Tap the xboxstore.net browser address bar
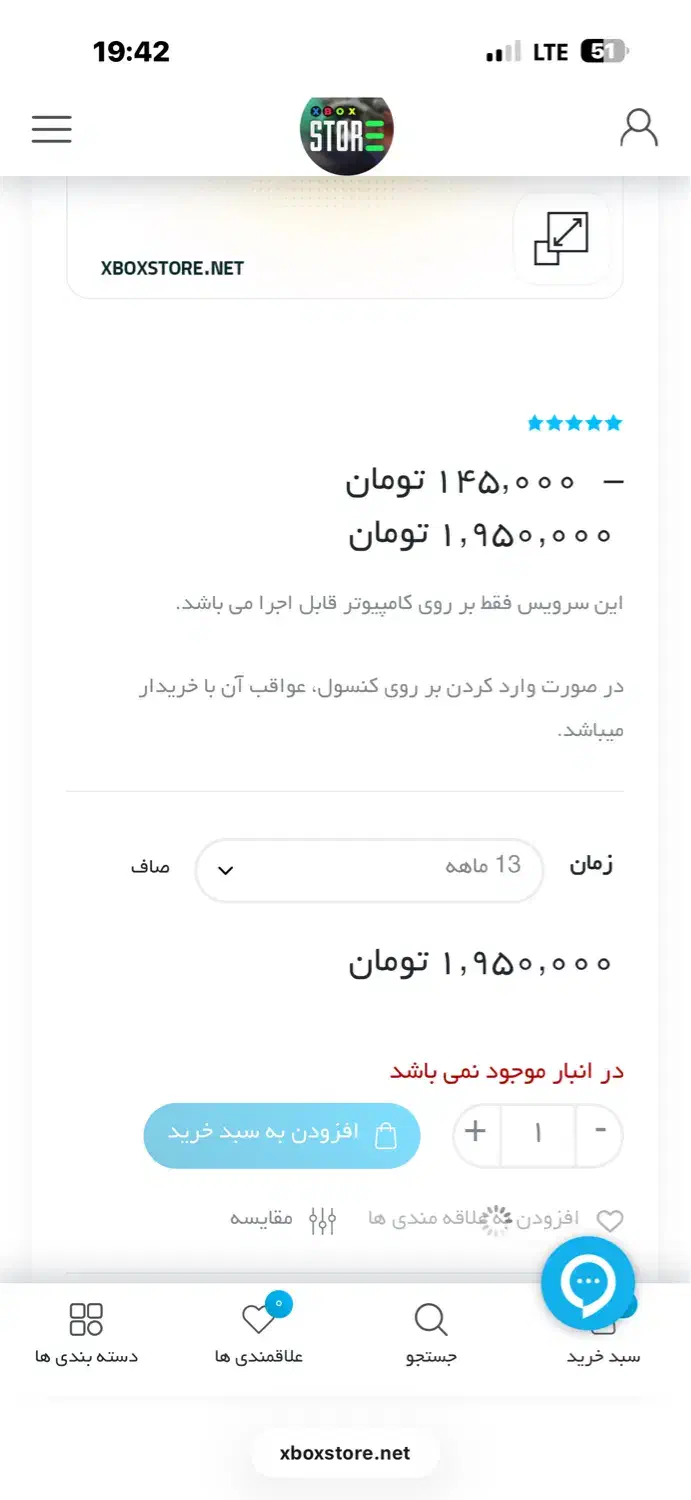 [345, 1453]
